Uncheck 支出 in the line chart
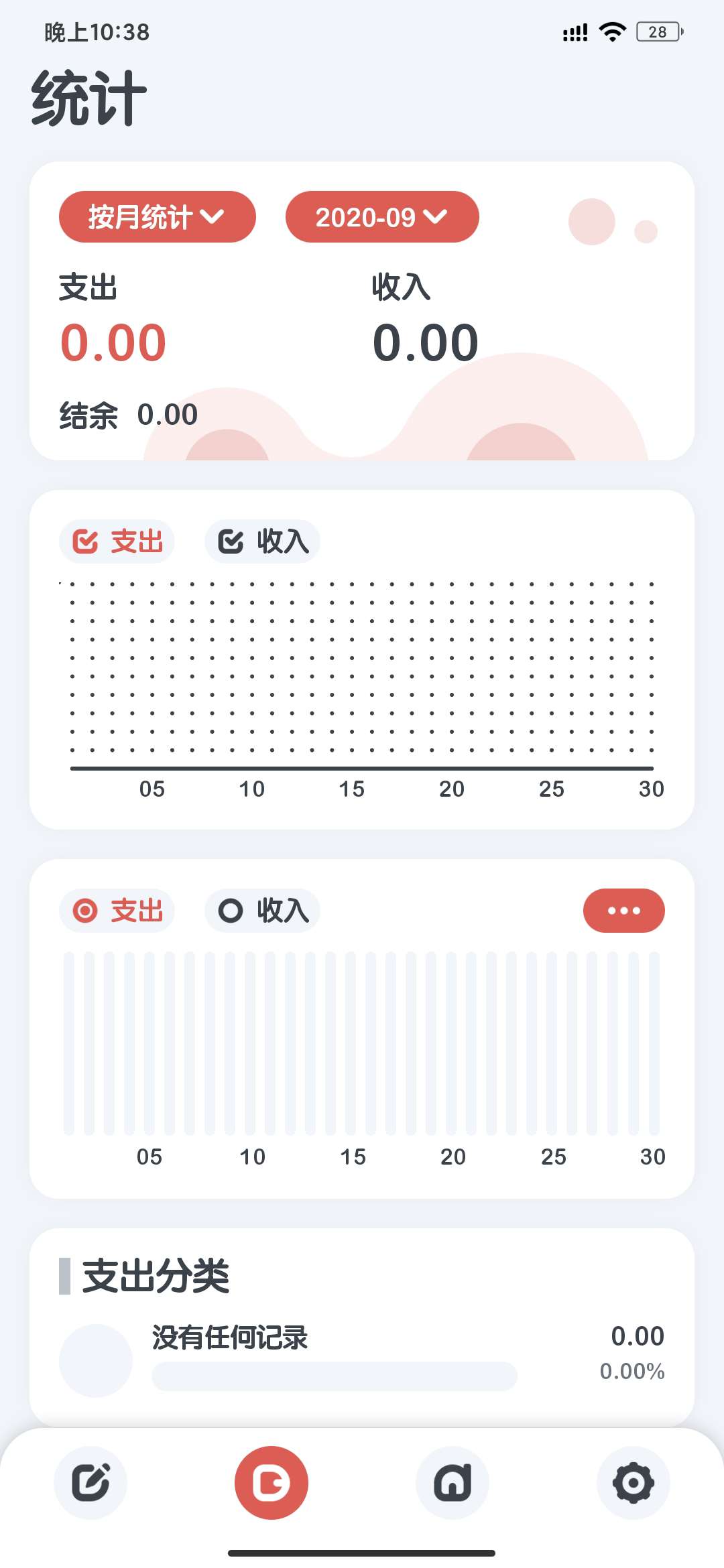 coord(117,541)
